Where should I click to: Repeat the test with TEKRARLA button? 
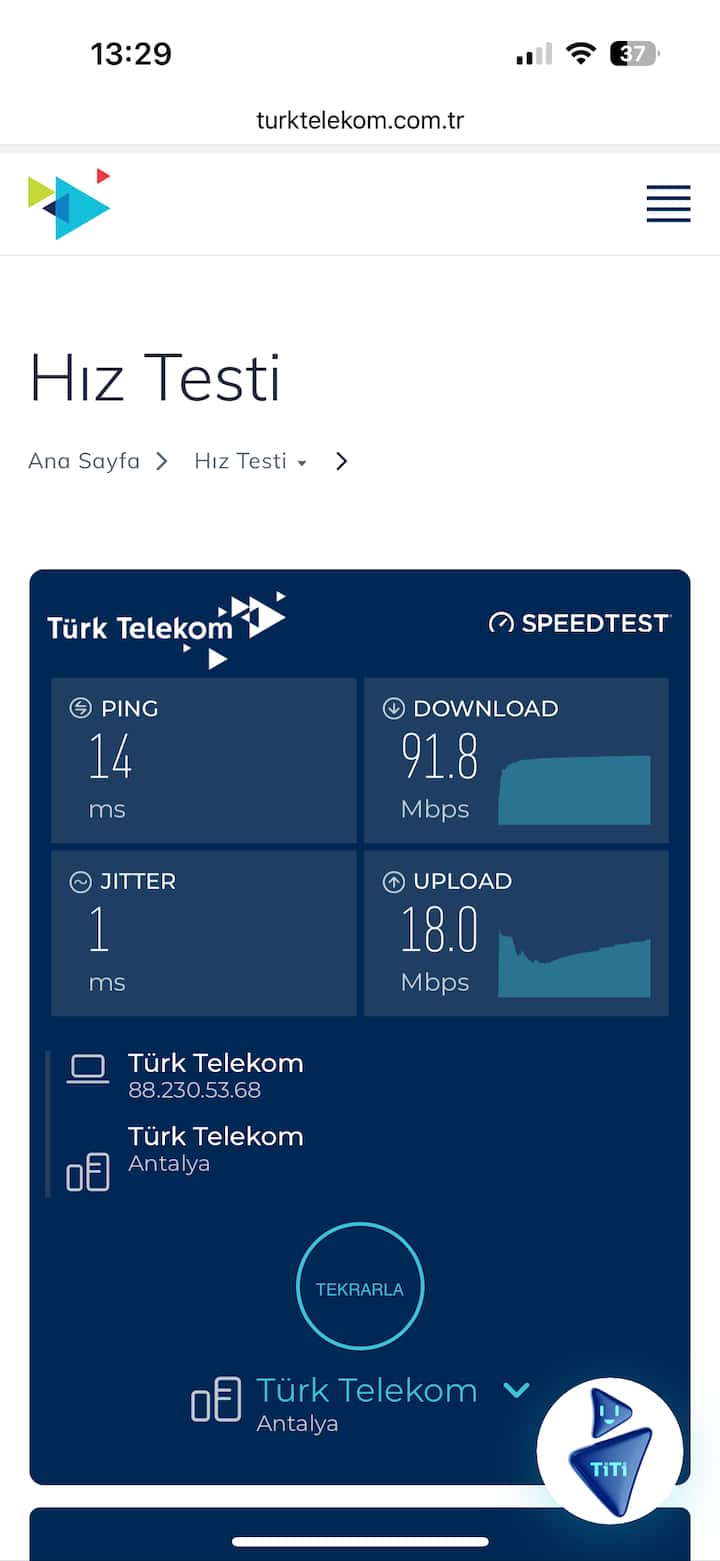point(360,1288)
